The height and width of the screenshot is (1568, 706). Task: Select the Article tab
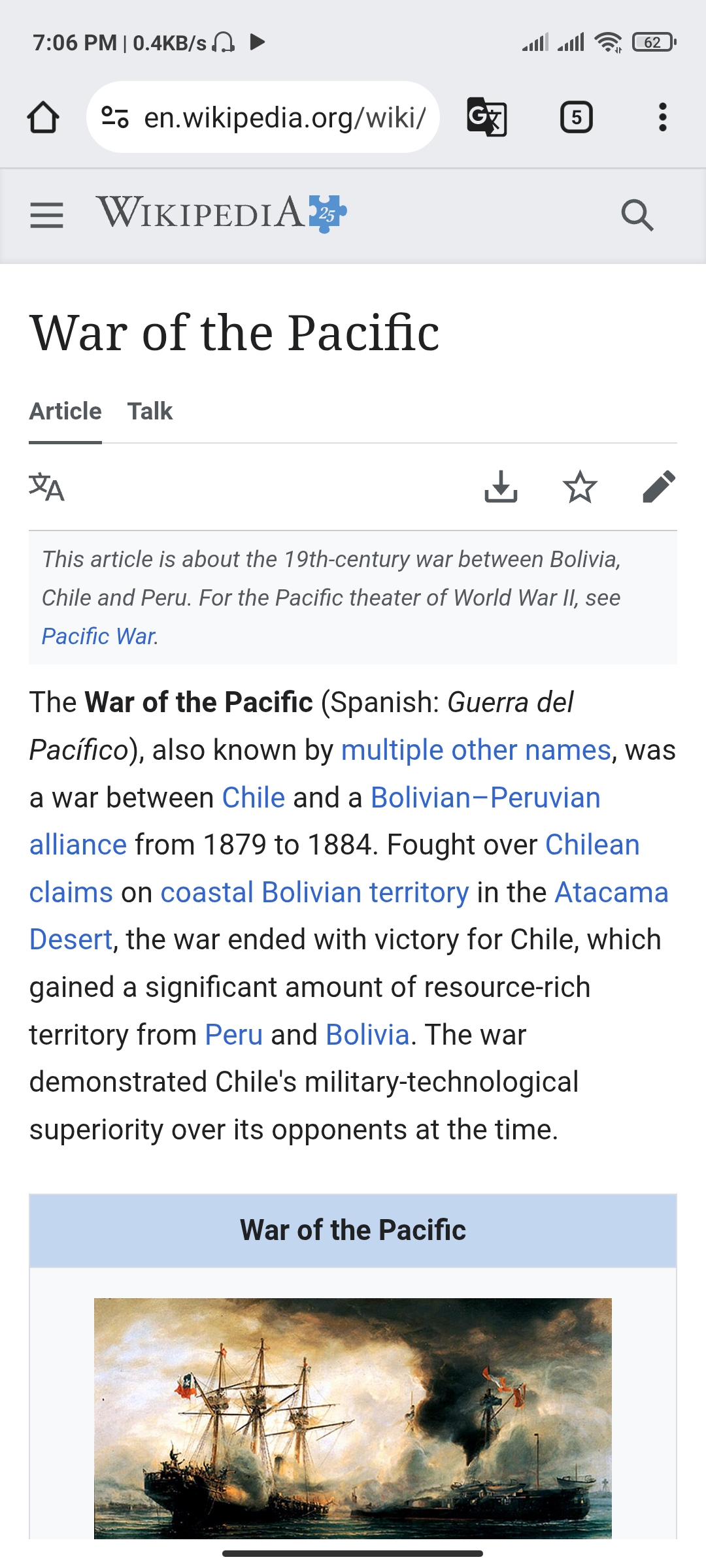(x=65, y=412)
